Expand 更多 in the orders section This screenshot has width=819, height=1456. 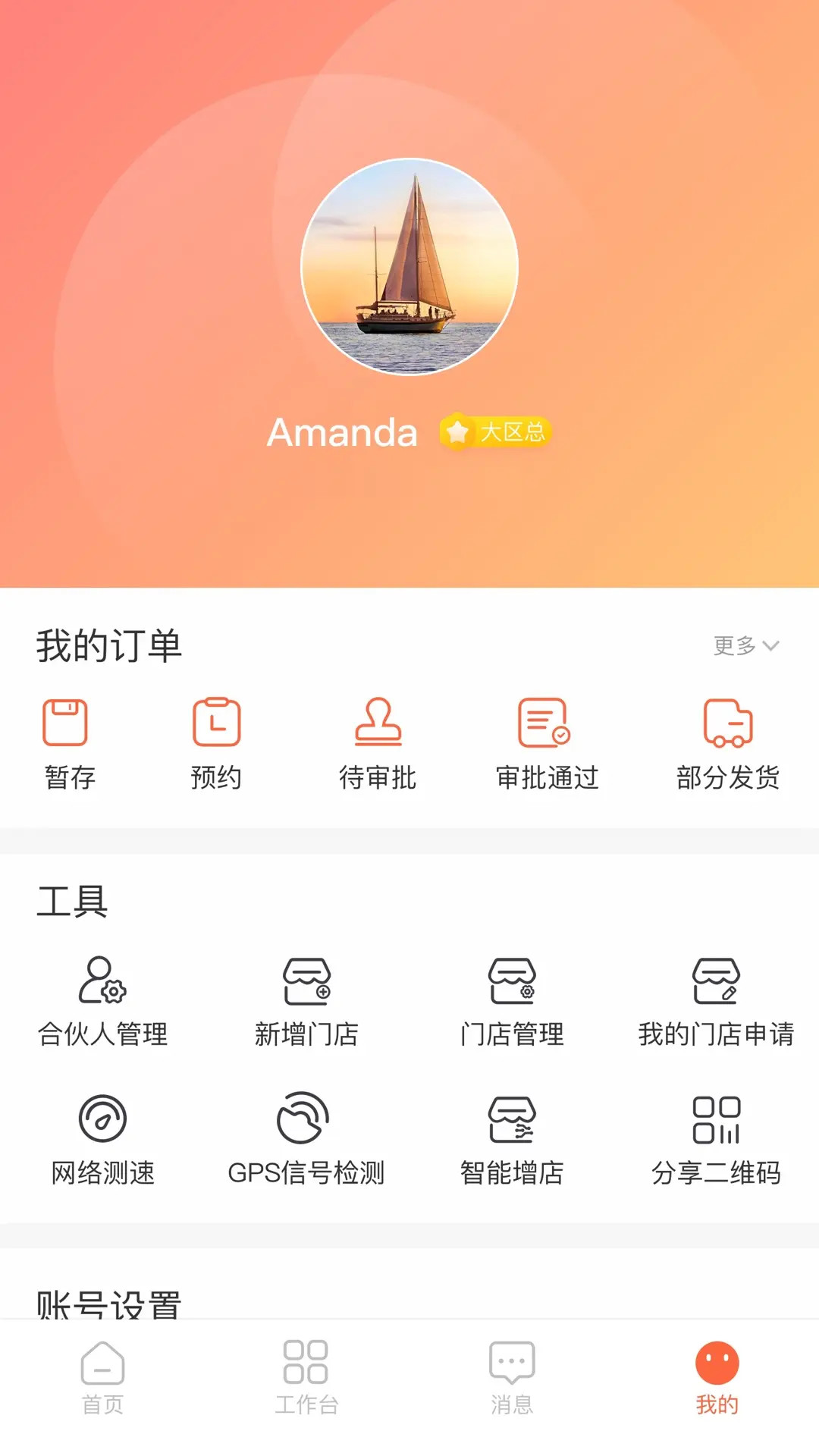point(745,646)
